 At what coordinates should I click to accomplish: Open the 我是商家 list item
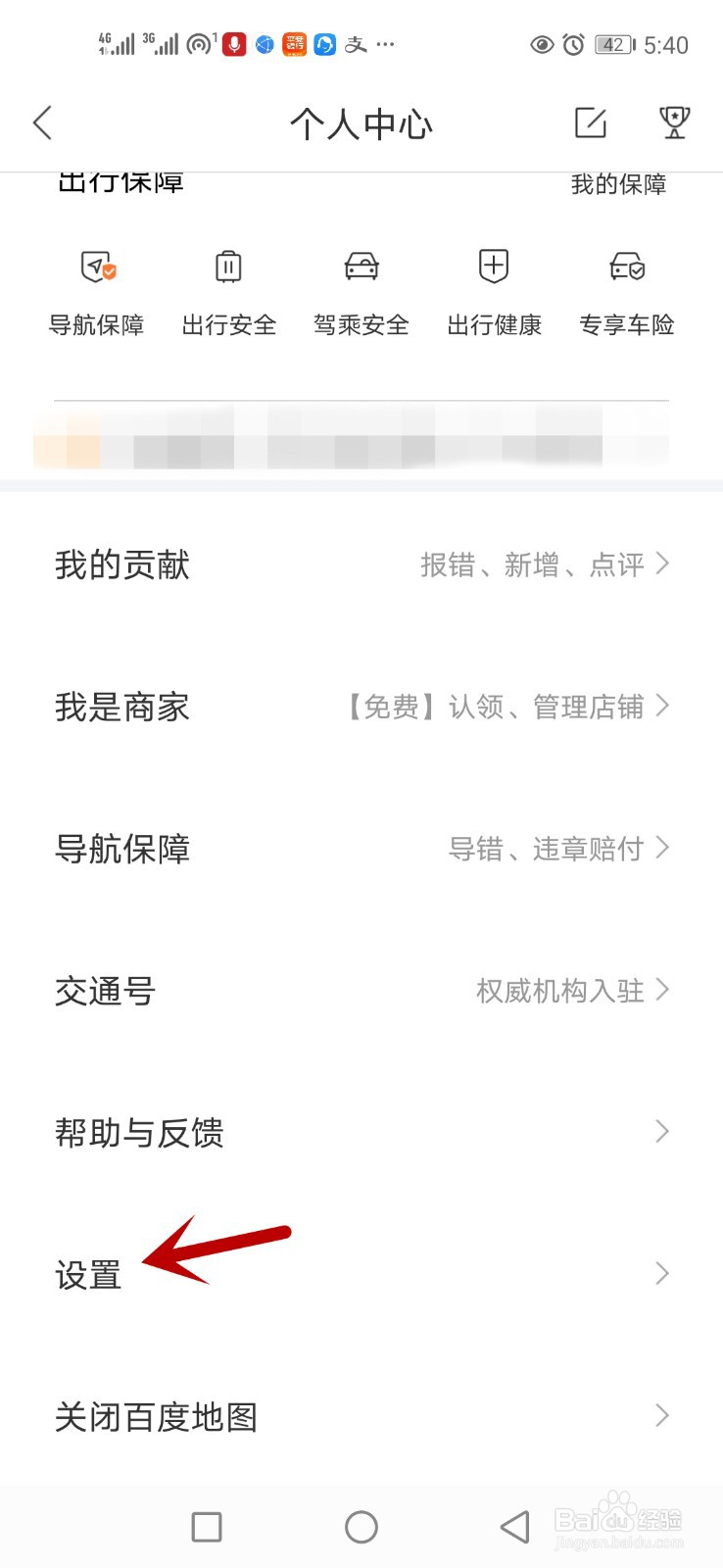(x=122, y=708)
